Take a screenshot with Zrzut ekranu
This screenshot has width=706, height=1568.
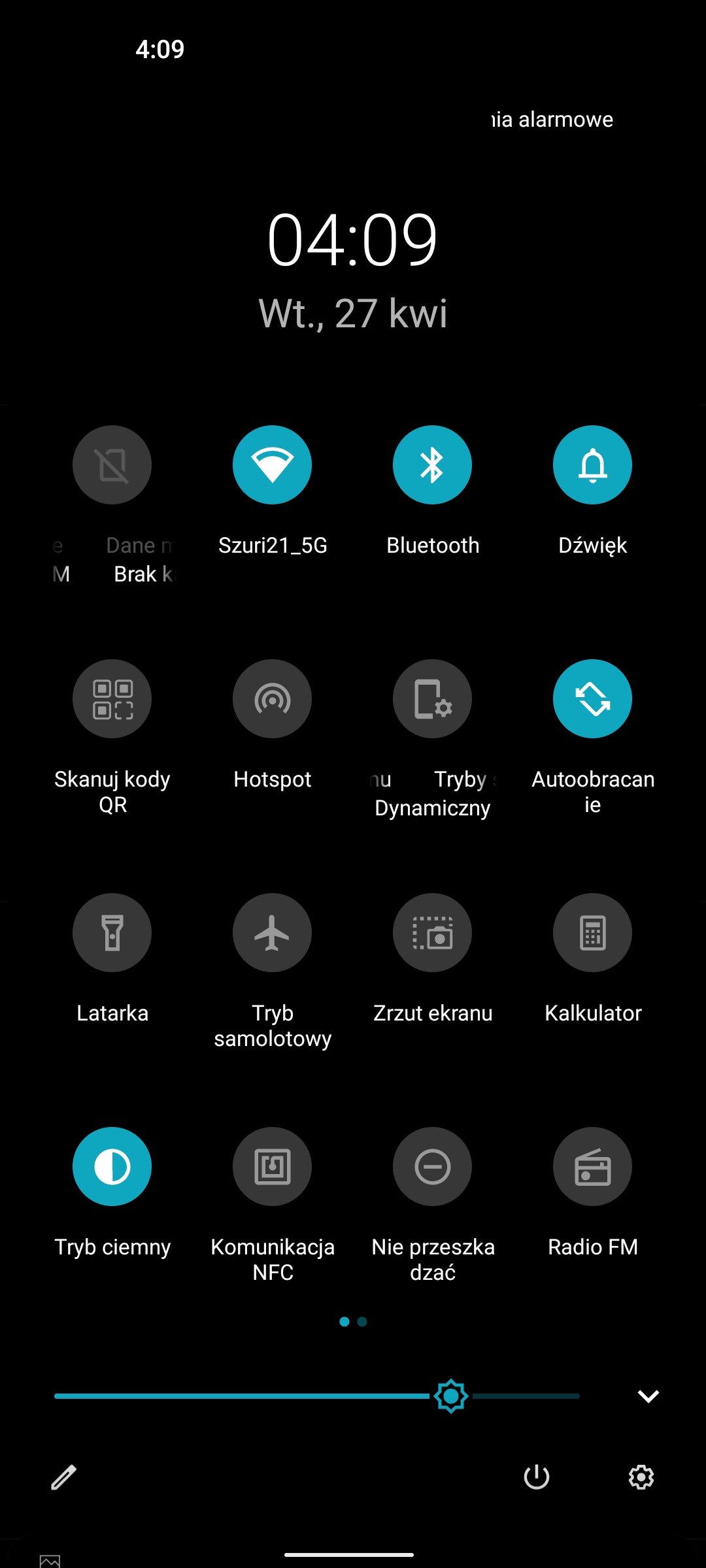tap(432, 932)
